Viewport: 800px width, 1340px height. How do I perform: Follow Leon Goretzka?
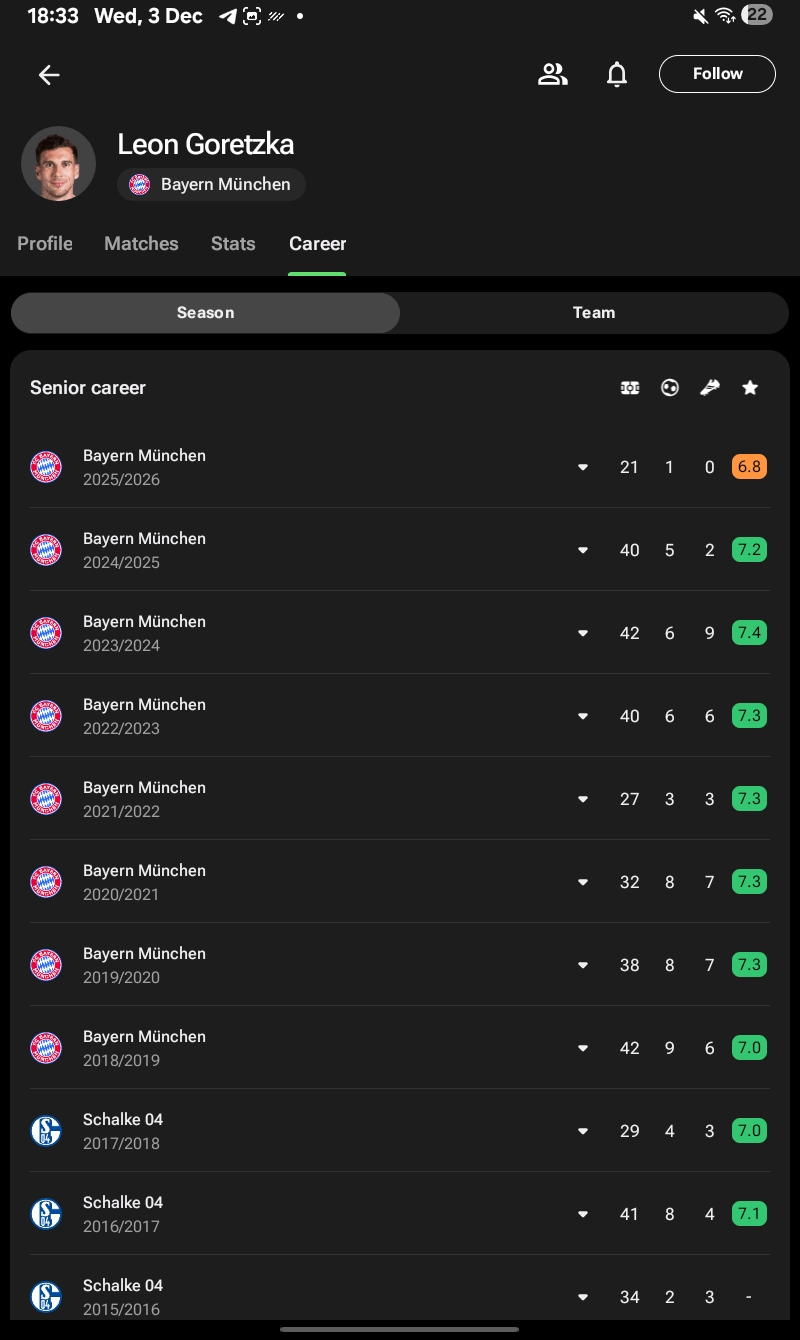717,74
